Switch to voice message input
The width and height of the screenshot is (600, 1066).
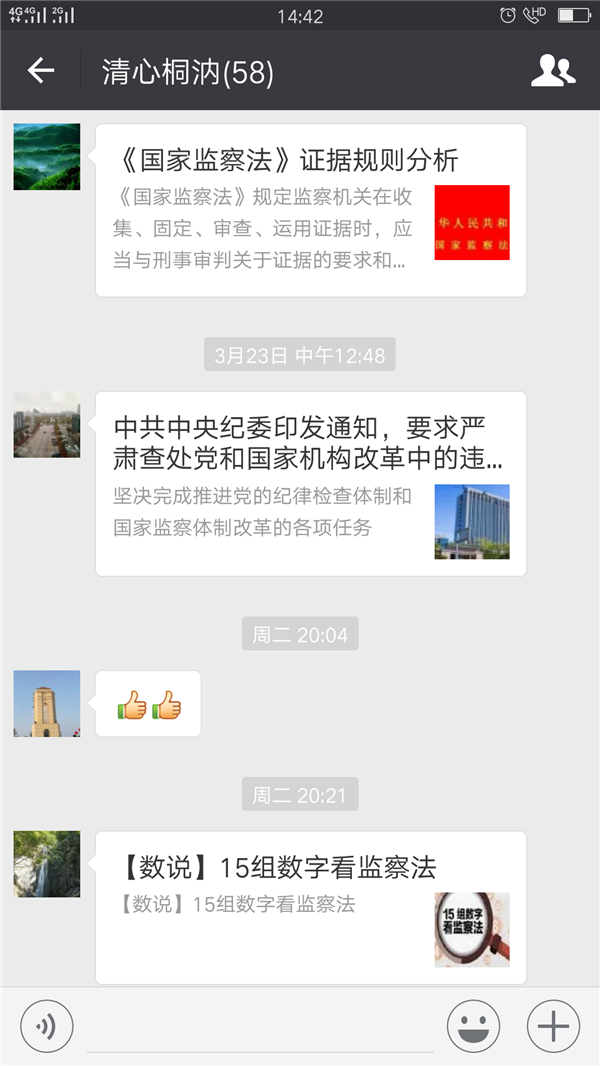tap(47, 1026)
